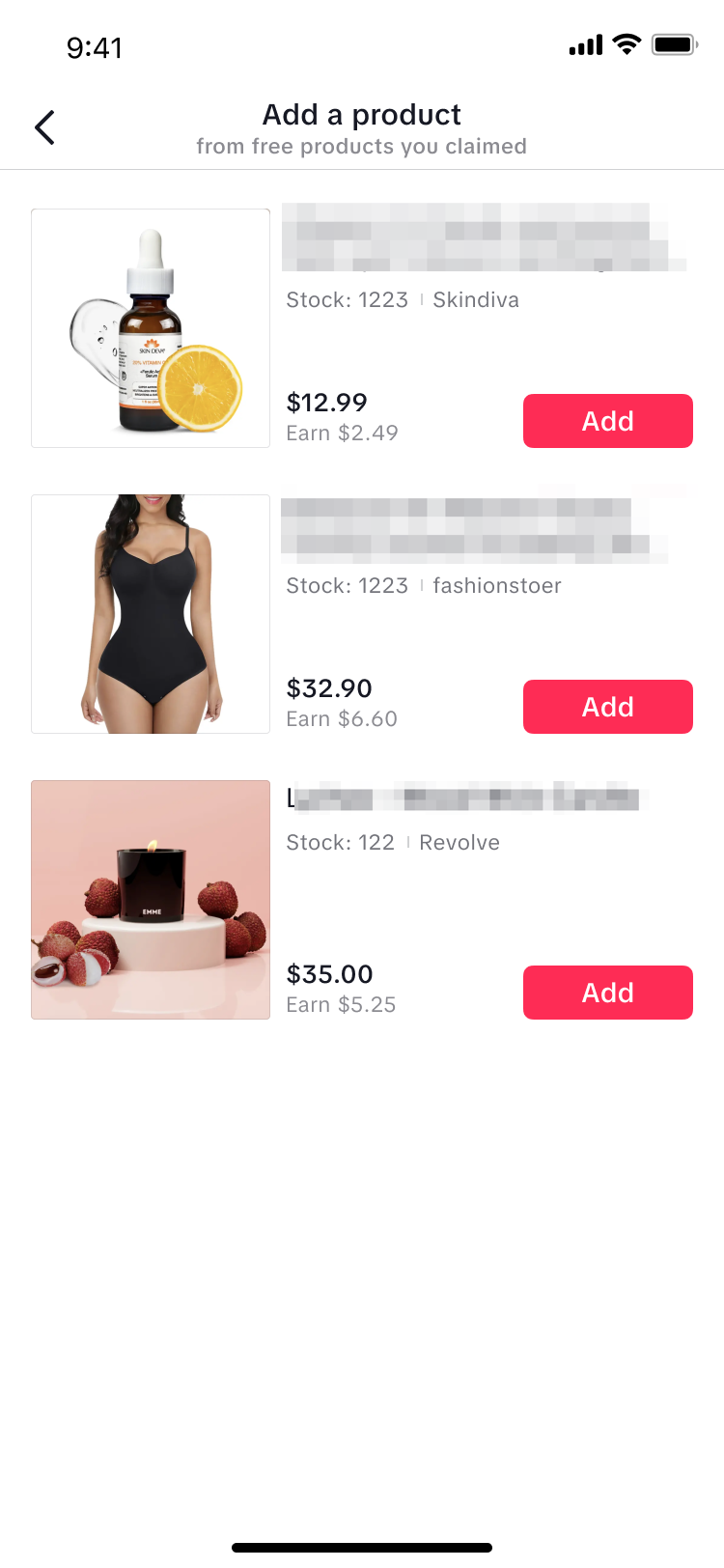Go back from Add a product
Viewport: 724px width, 1568px height.
click(44, 127)
